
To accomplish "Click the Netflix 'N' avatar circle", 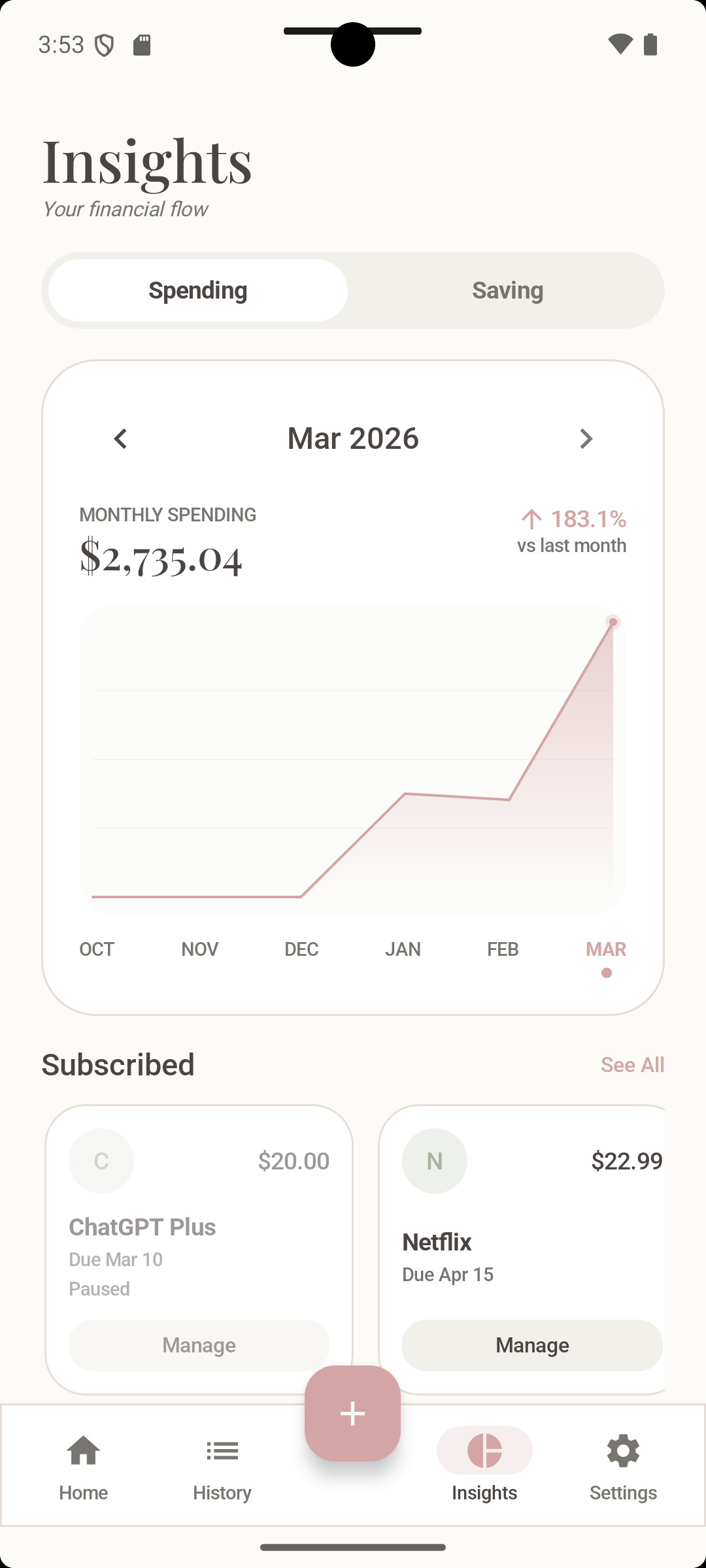I will [x=434, y=1160].
